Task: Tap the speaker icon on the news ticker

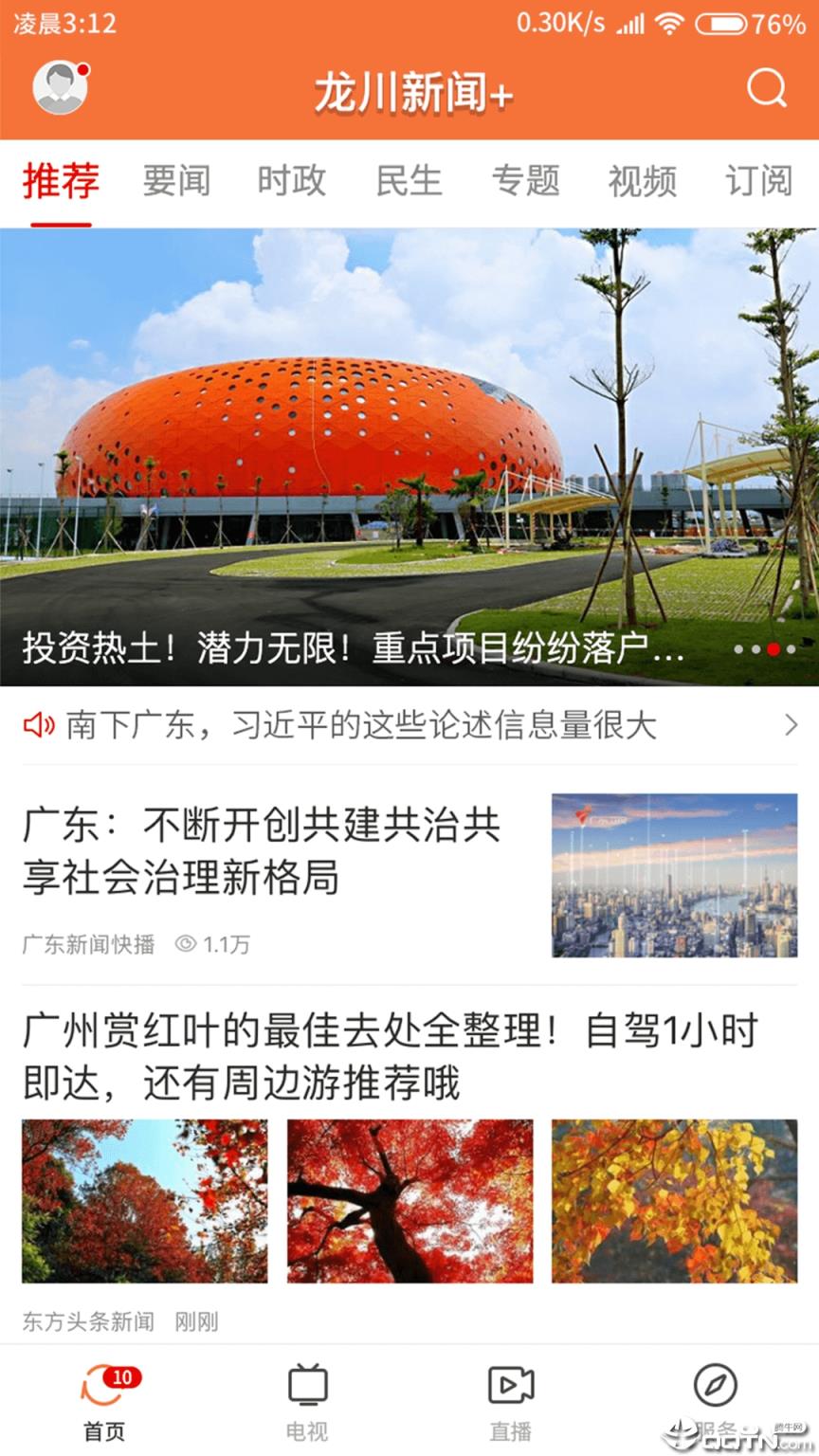Action: pyautogui.click(x=38, y=725)
